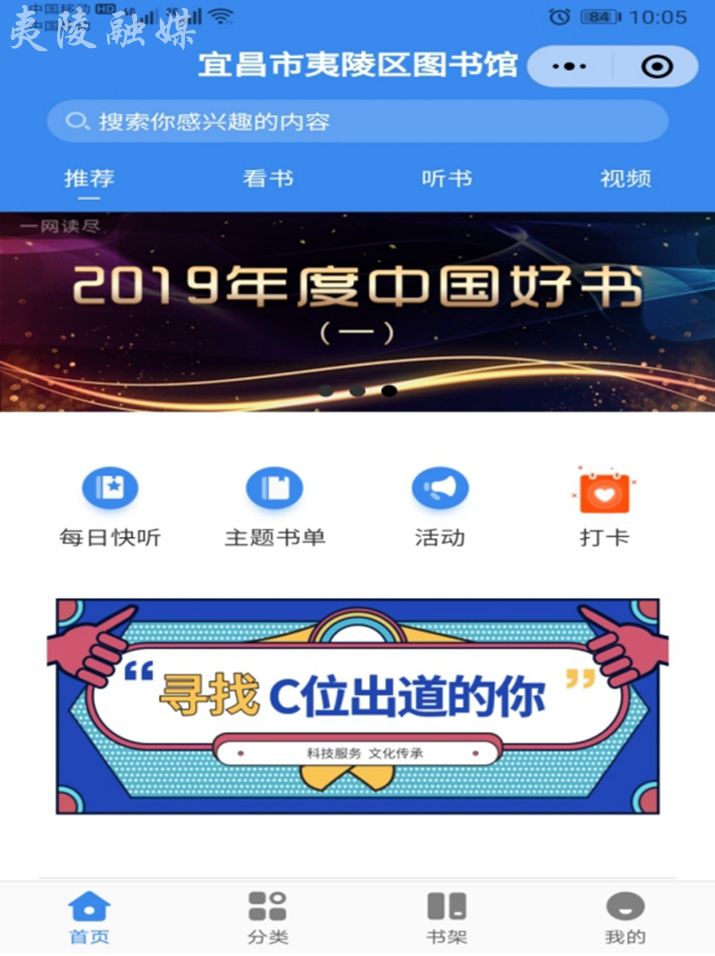Open the 书架 bottom tab

[x=446, y=918]
